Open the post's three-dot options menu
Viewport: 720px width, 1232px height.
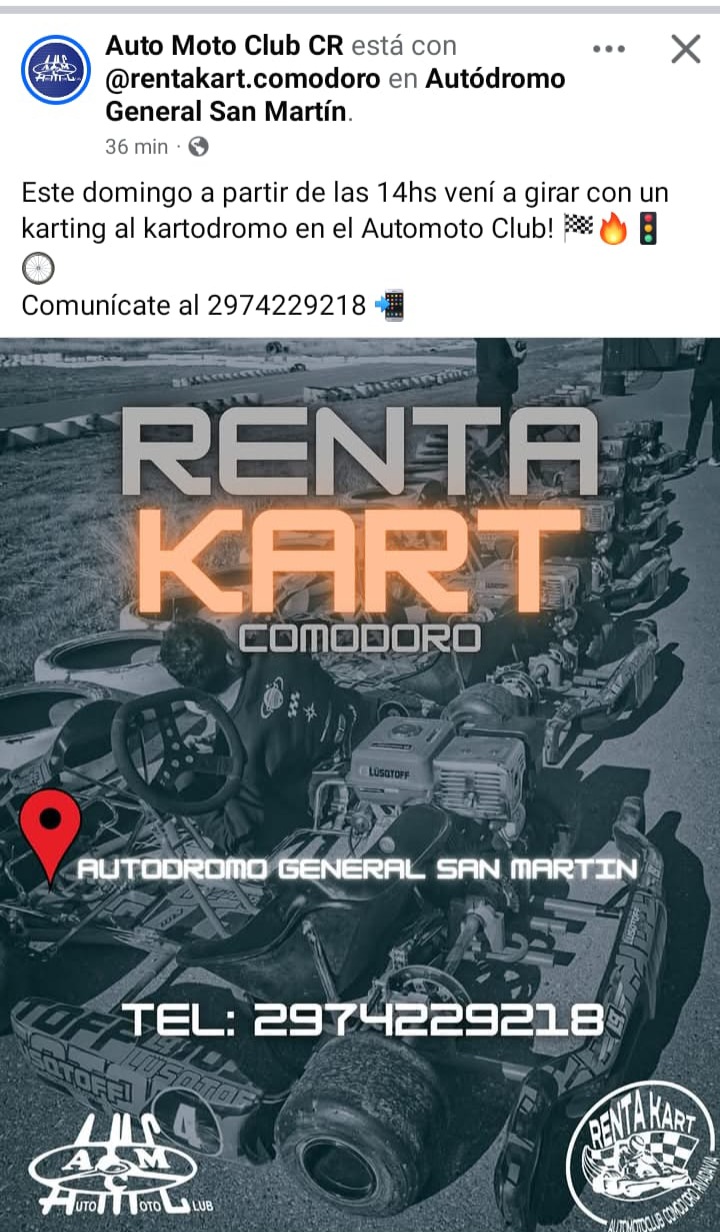coord(608,48)
